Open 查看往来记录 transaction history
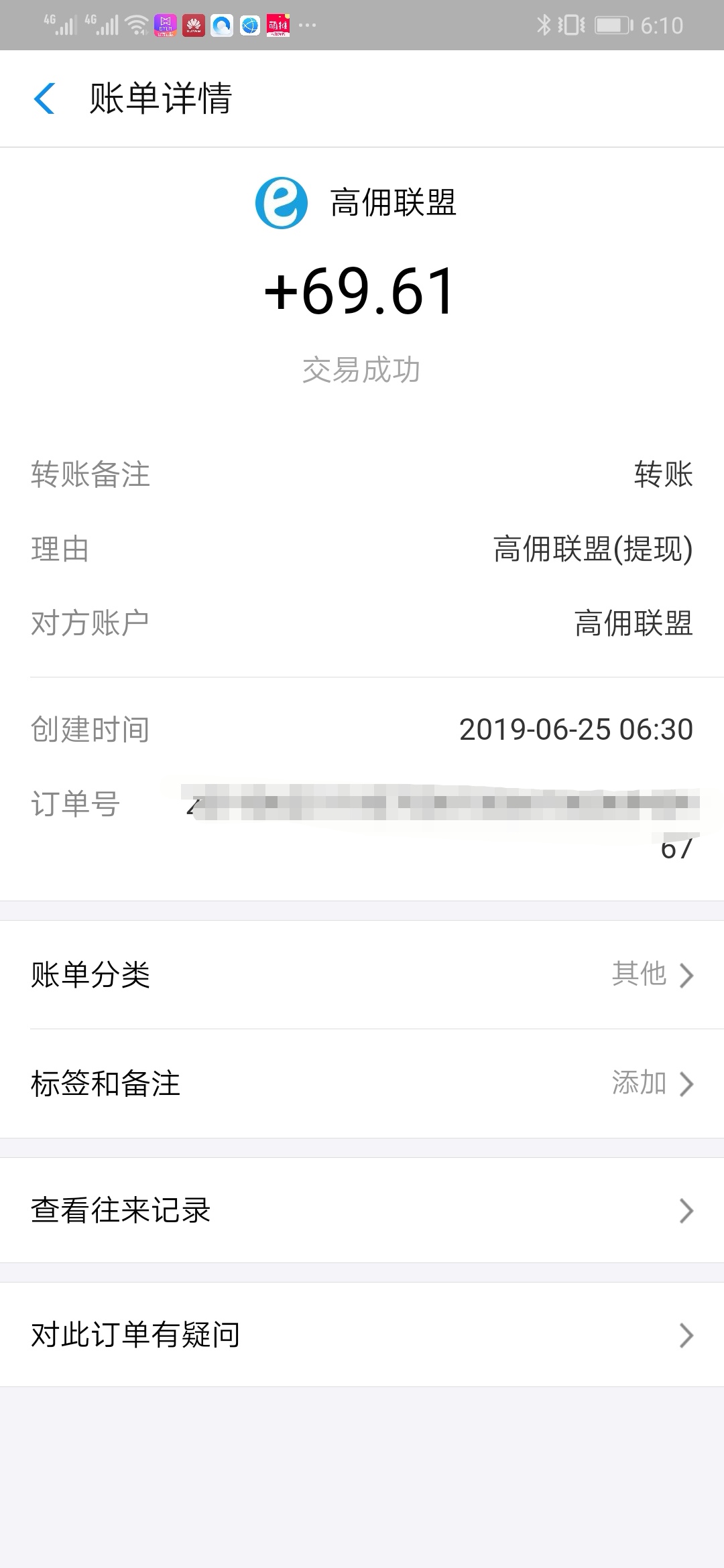Viewport: 724px width, 1568px height. click(x=362, y=1210)
